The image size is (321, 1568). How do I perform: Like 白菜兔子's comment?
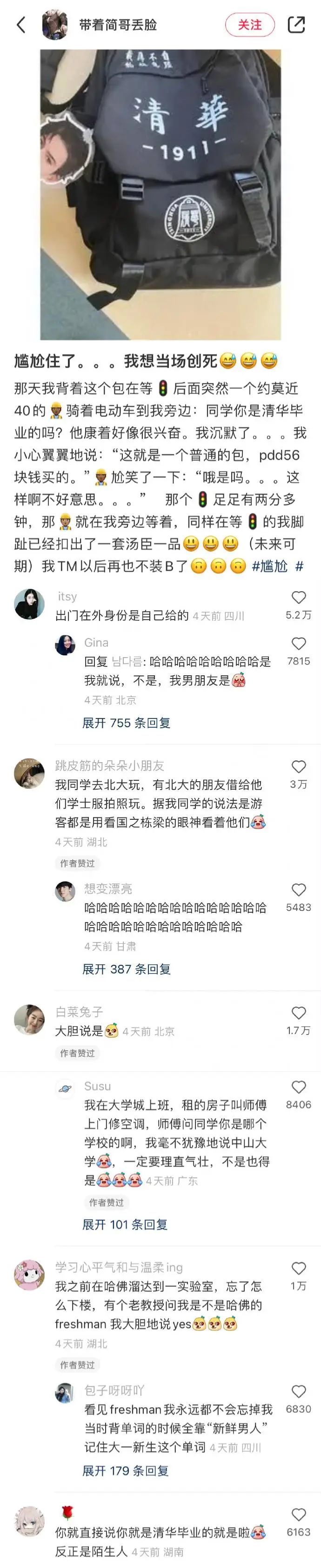click(x=299, y=1013)
